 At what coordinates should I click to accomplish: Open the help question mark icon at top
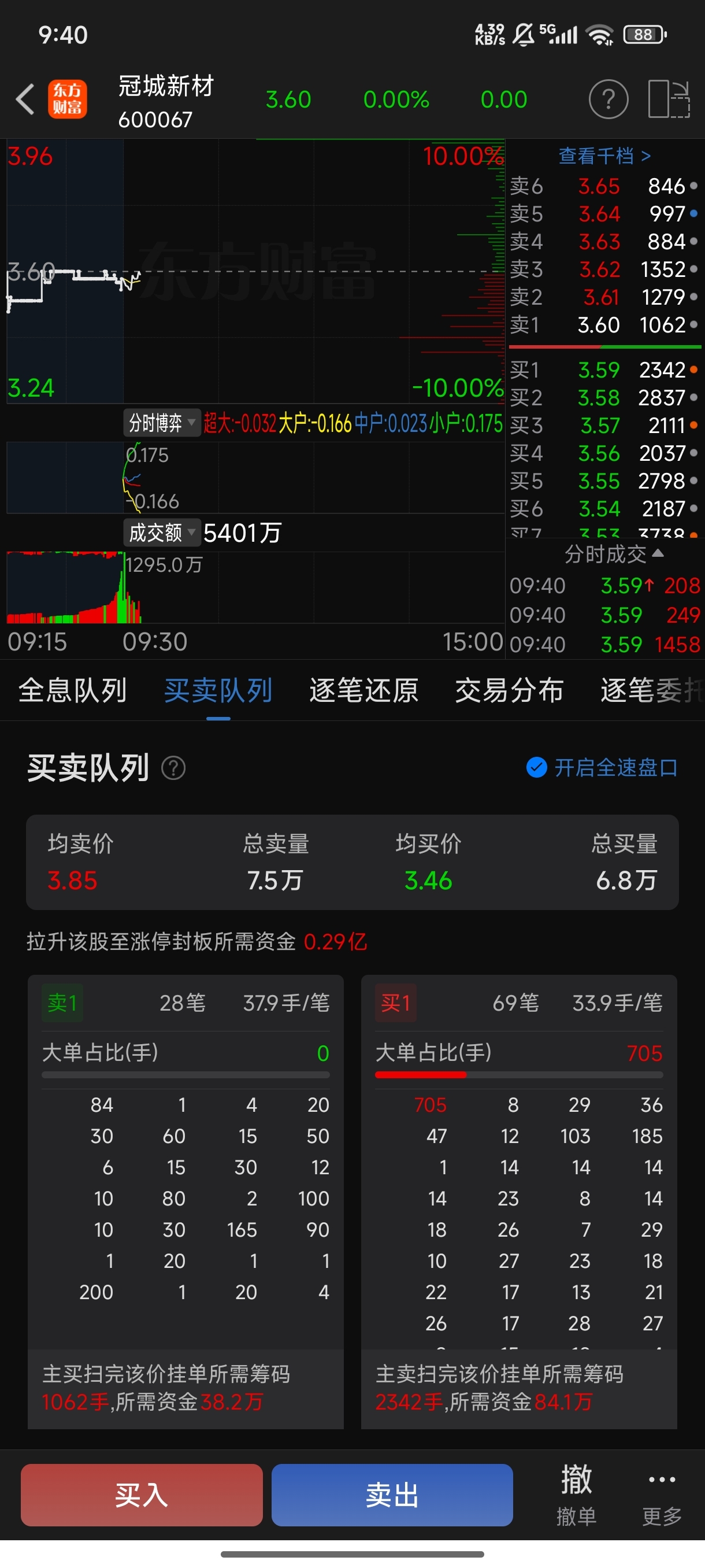click(608, 99)
